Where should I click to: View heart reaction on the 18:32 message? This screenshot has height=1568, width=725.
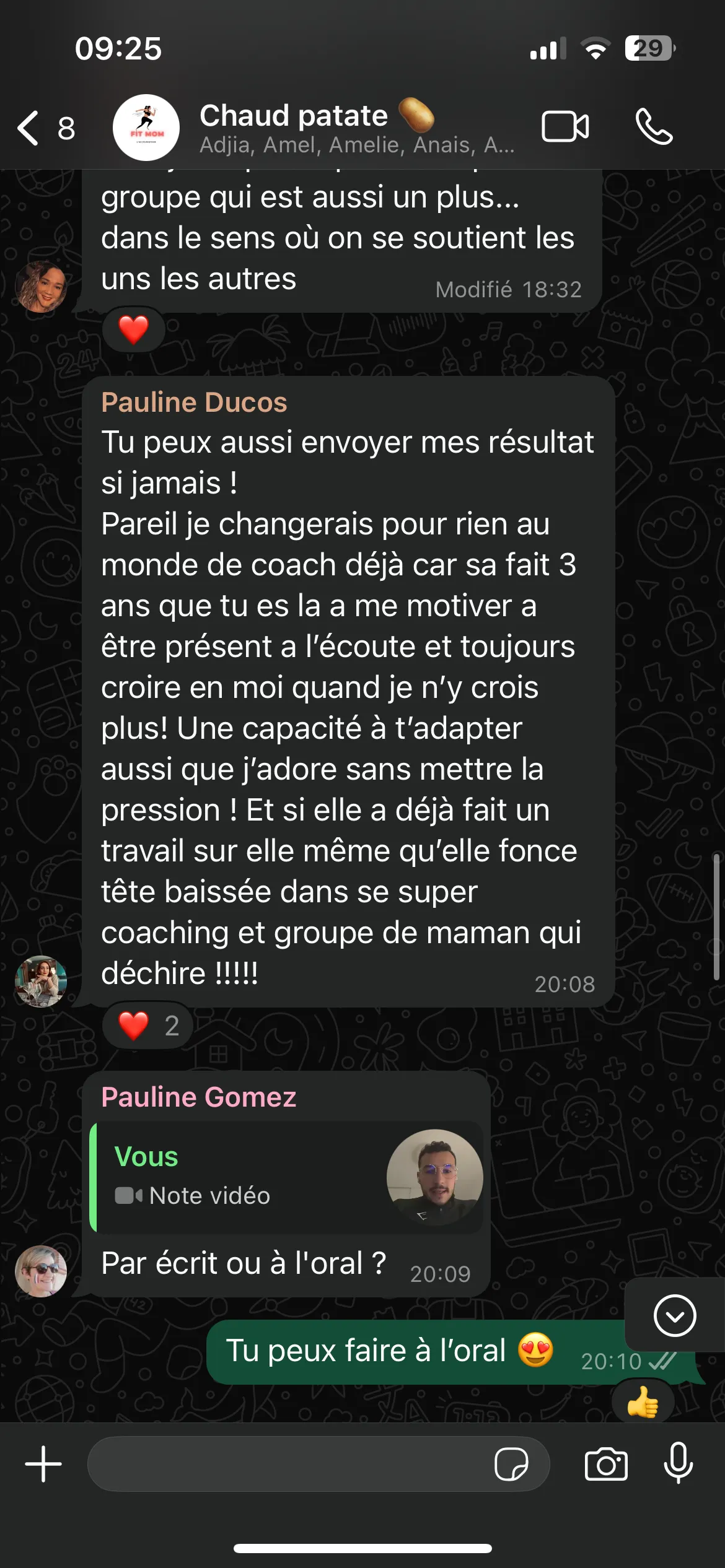(134, 329)
